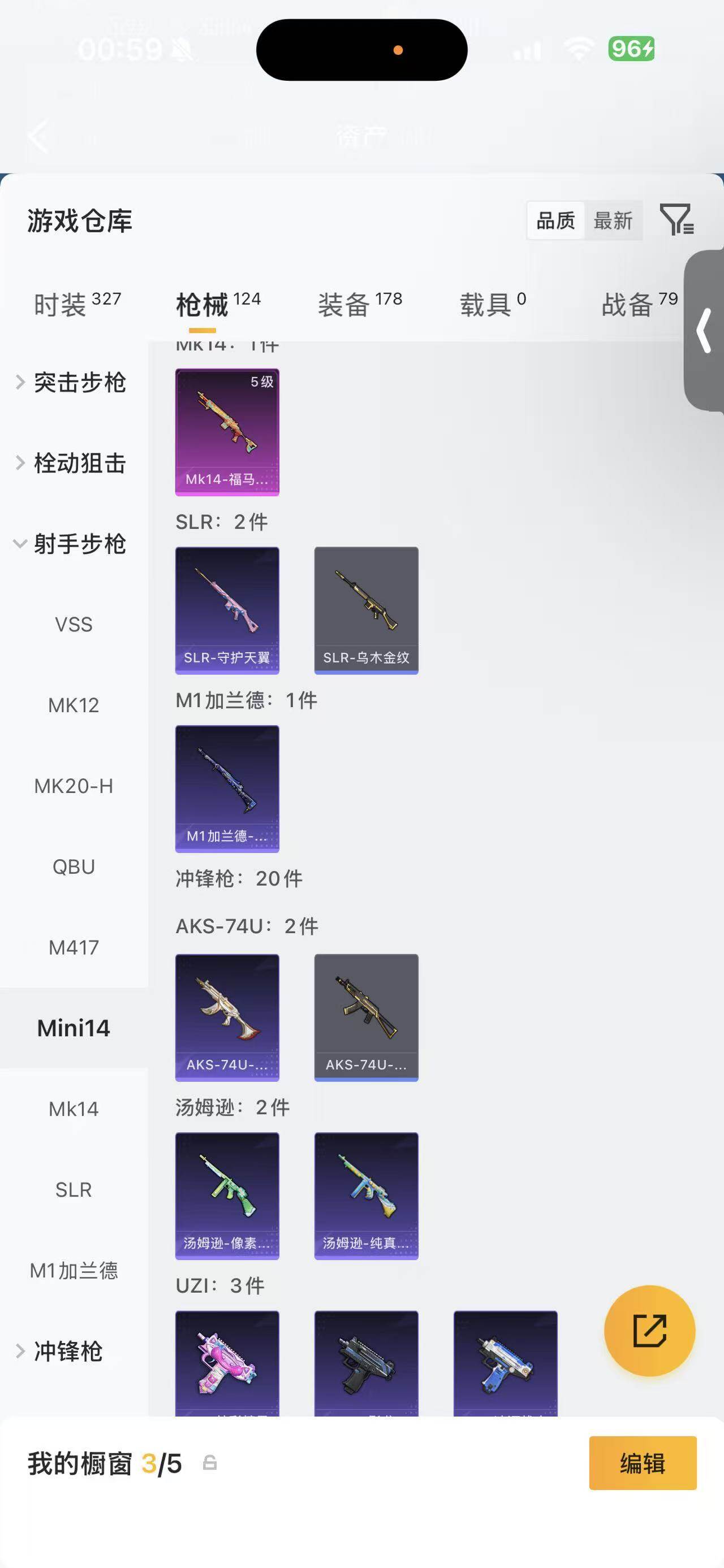The width and height of the screenshot is (724, 1568).
Task: Open the SLR-守护天翼 skin card
Action: pos(227,610)
